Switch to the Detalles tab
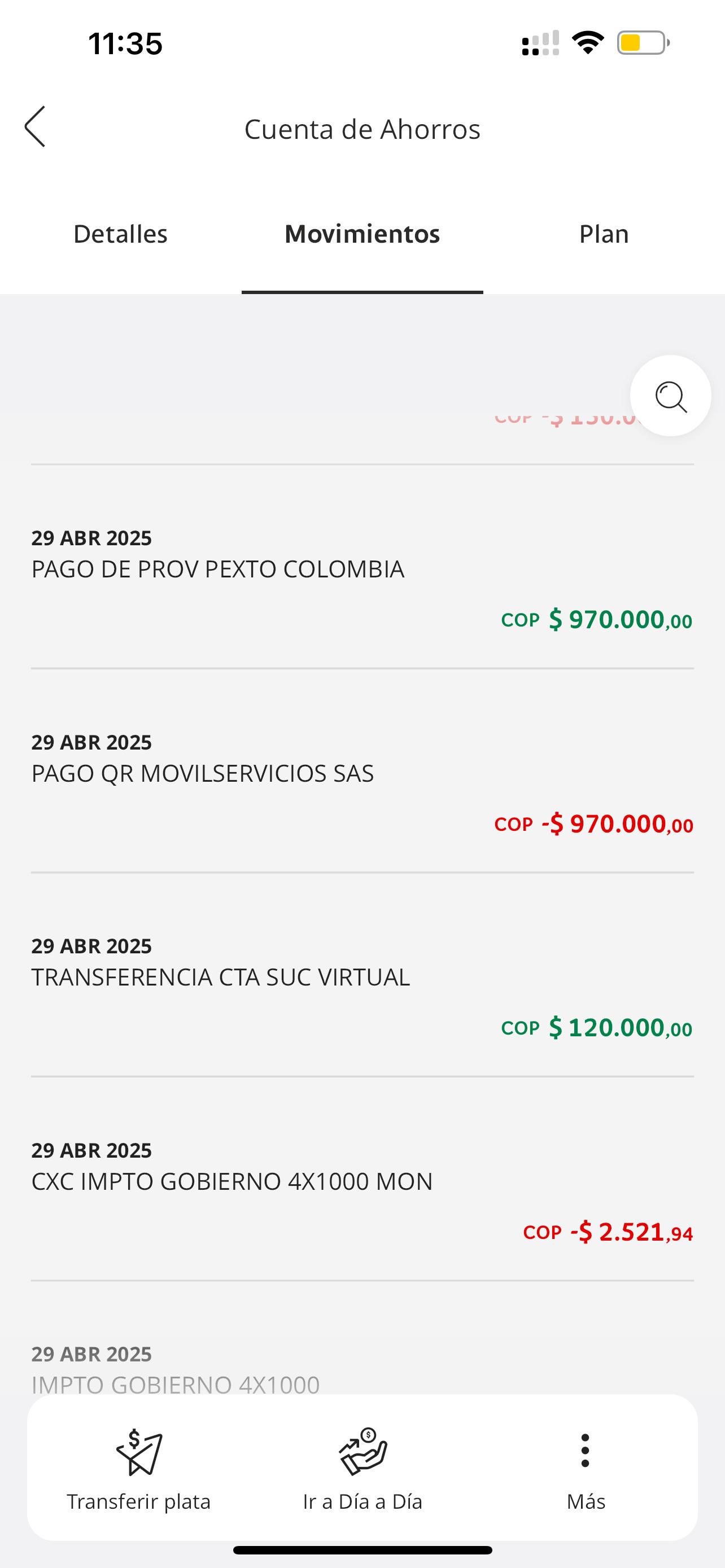 pos(120,234)
